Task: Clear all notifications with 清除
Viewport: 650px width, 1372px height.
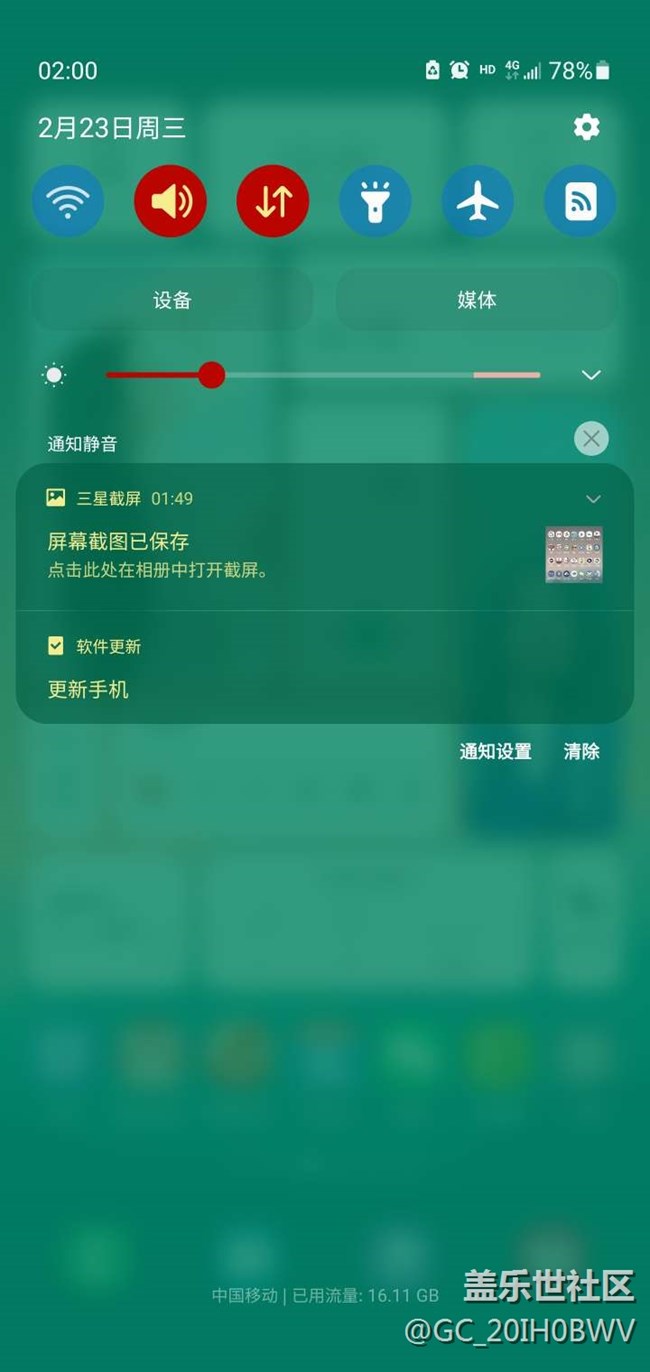Action: (x=581, y=751)
